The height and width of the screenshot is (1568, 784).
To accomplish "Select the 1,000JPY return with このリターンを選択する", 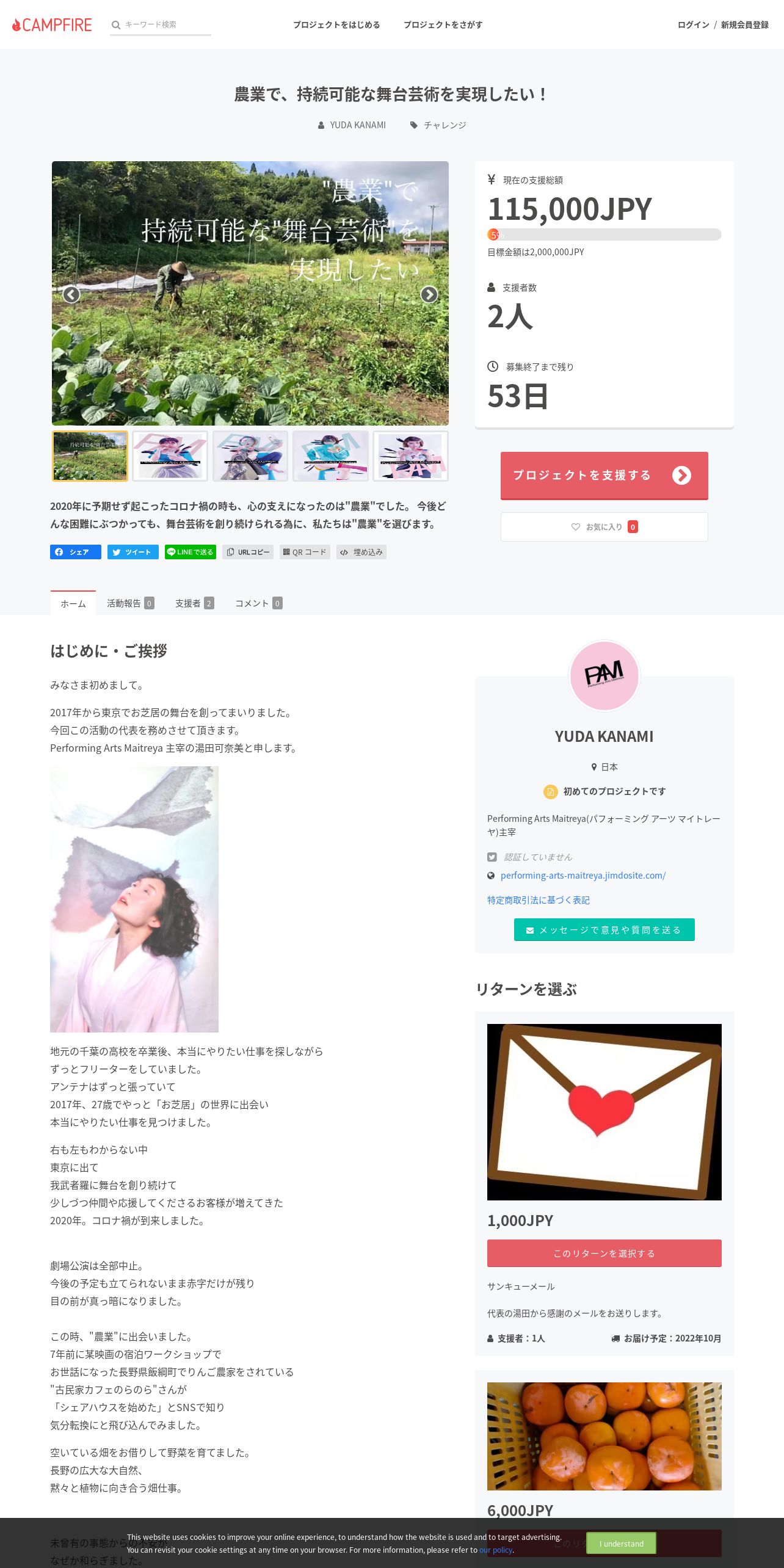I will pyautogui.click(x=604, y=1254).
